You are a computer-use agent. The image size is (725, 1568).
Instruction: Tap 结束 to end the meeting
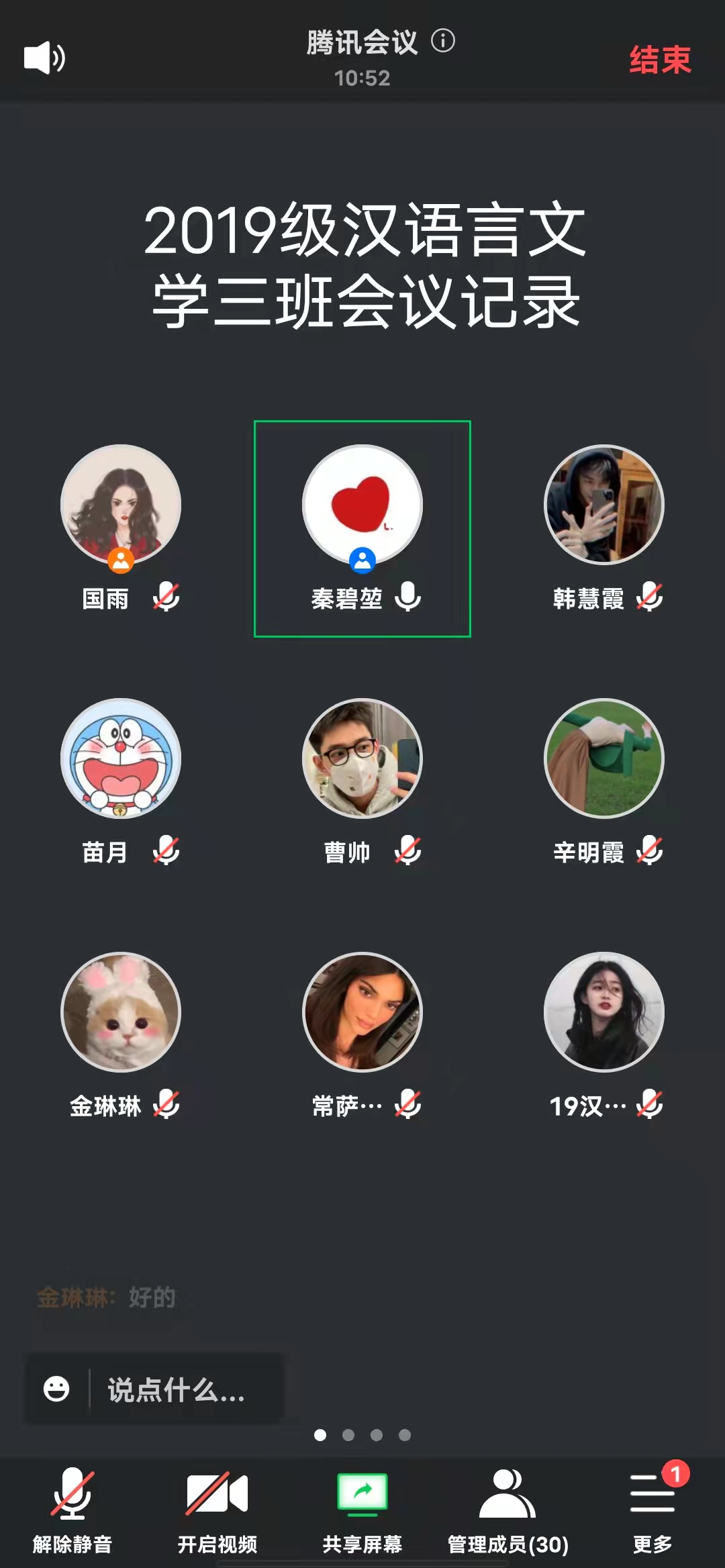click(660, 60)
